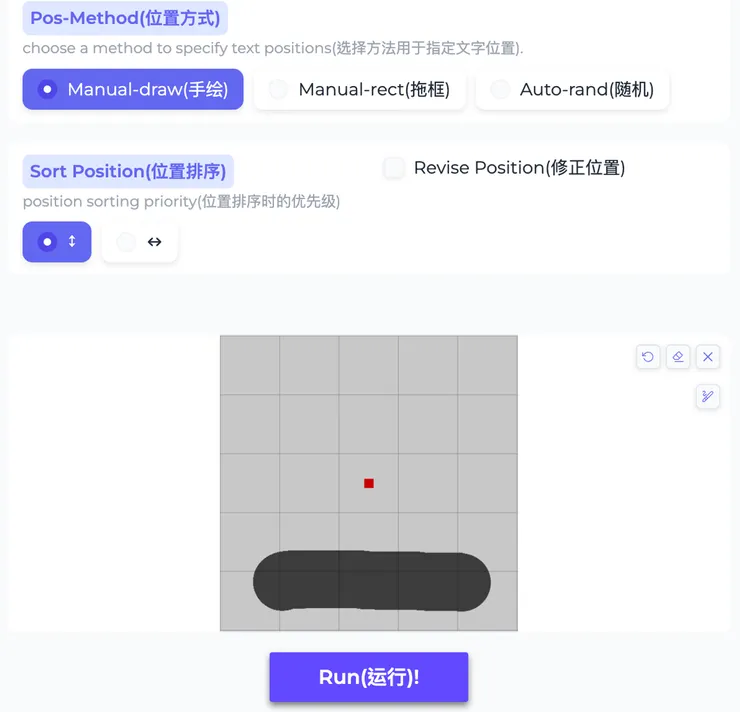Viewport: 740px width, 712px height.
Task: Tap the eraser tool icon
Action: pos(678,357)
